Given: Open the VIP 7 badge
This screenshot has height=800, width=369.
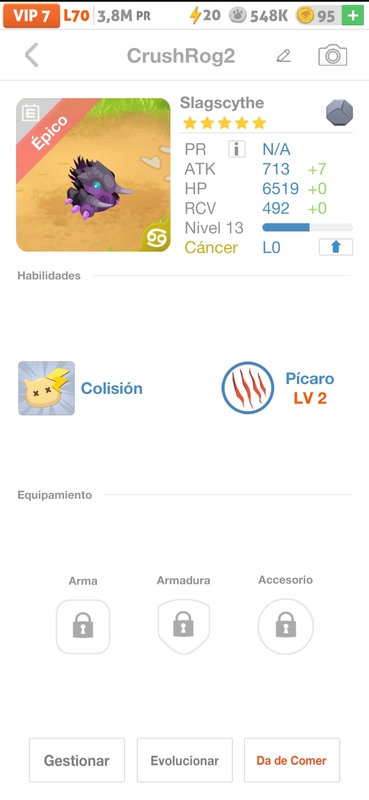Looking at the screenshot, I should (x=32, y=16).
